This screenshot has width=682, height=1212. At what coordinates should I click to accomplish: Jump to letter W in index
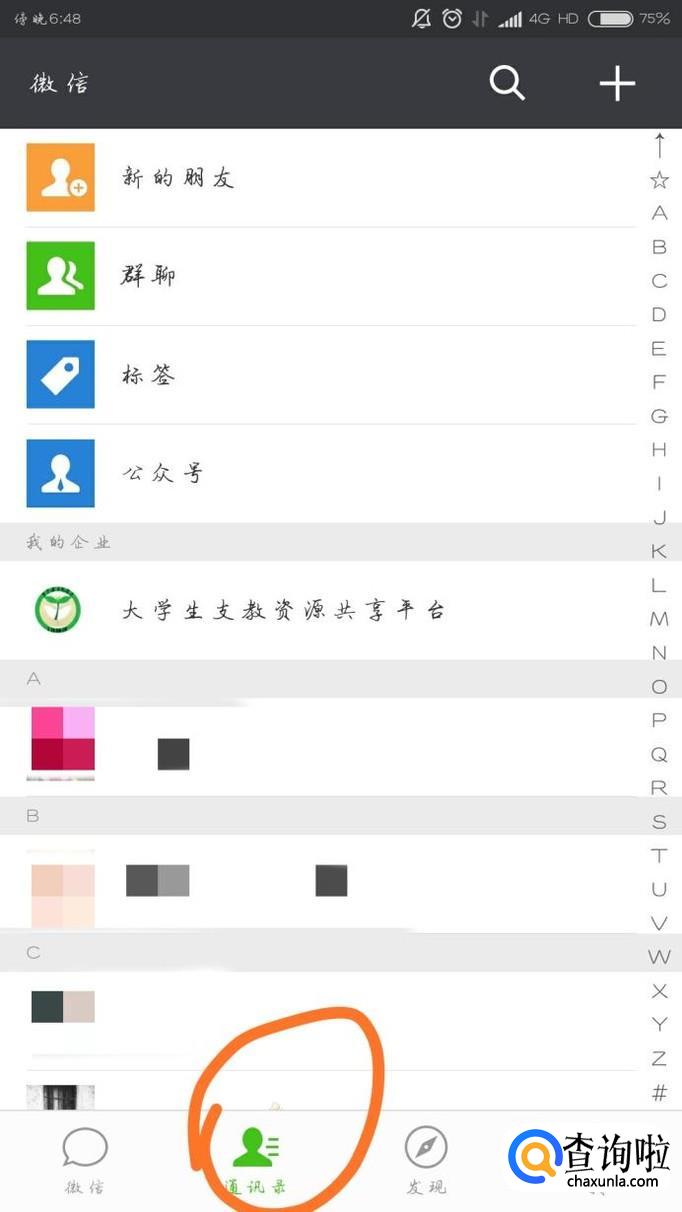click(659, 957)
